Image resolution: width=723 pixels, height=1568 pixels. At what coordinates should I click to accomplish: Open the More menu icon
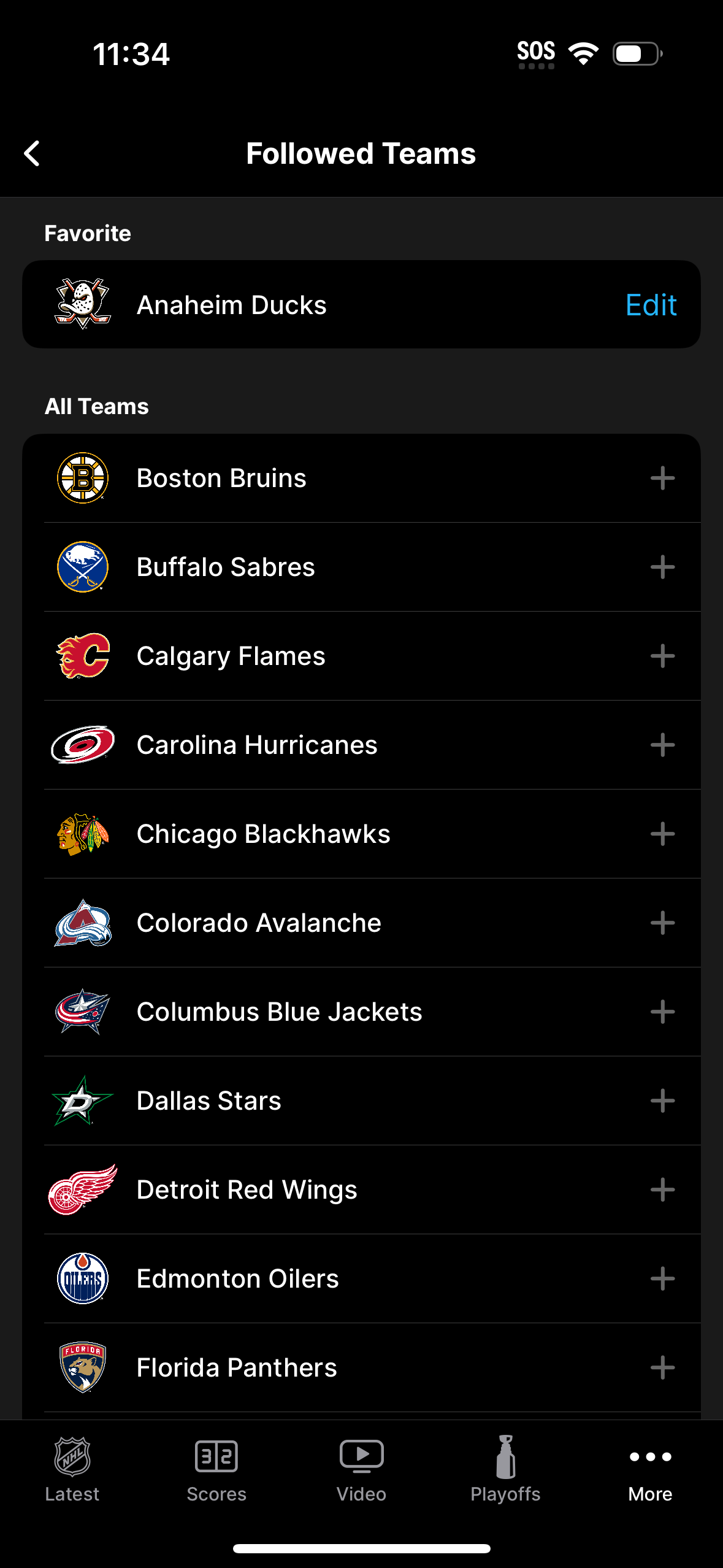pos(650,1456)
